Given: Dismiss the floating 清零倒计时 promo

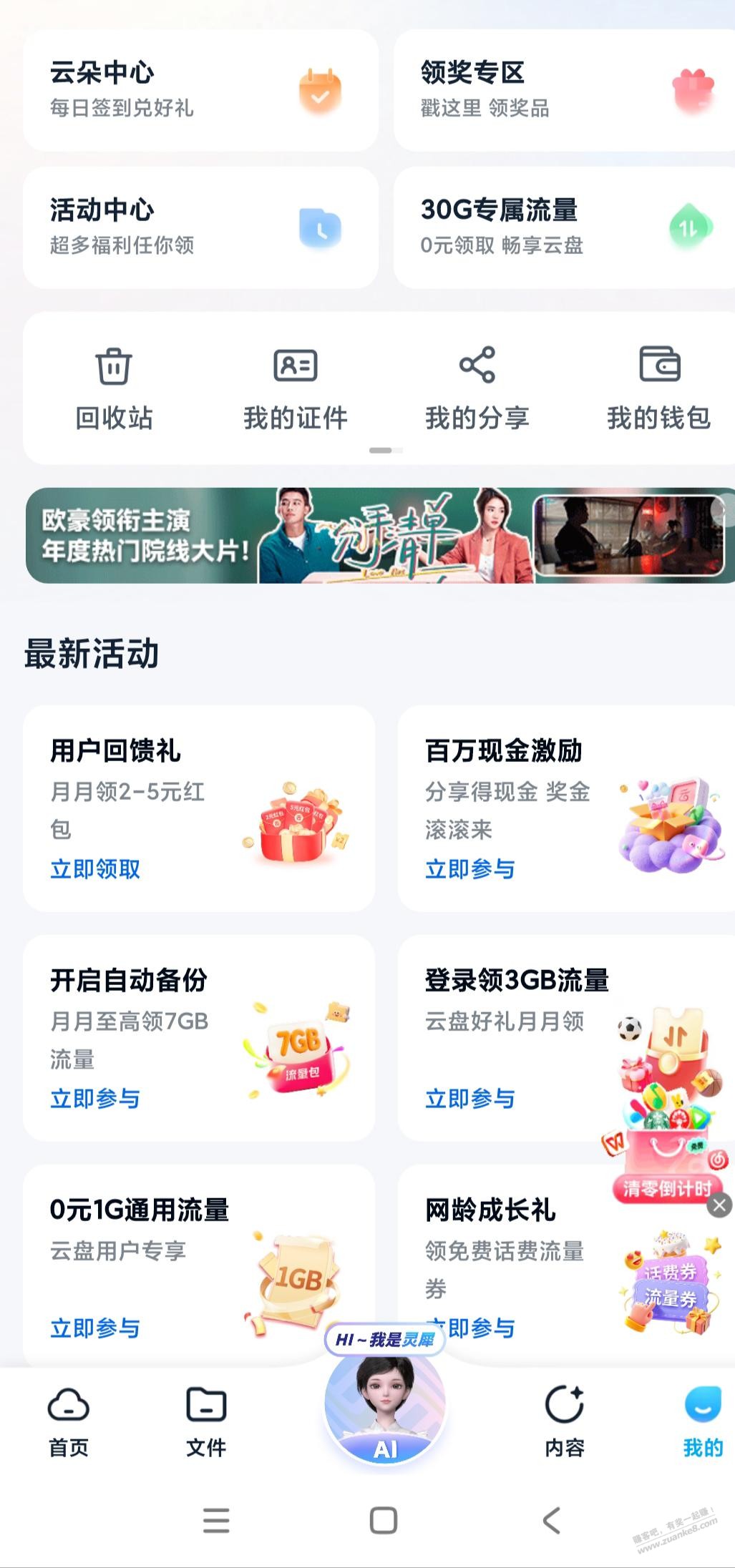Looking at the screenshot, I should 719,1205.
